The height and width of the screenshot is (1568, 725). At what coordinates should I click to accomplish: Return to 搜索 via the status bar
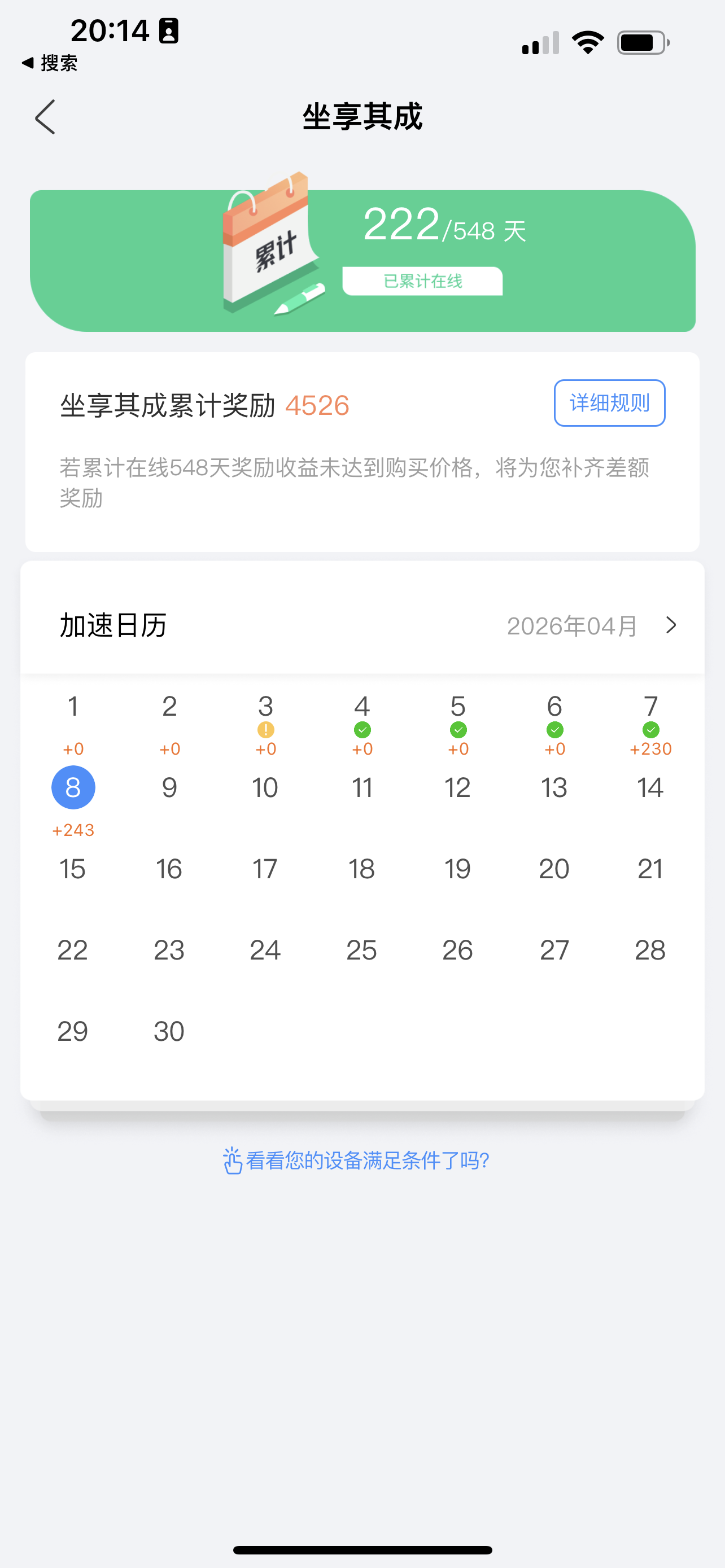(x=50, y=63)
